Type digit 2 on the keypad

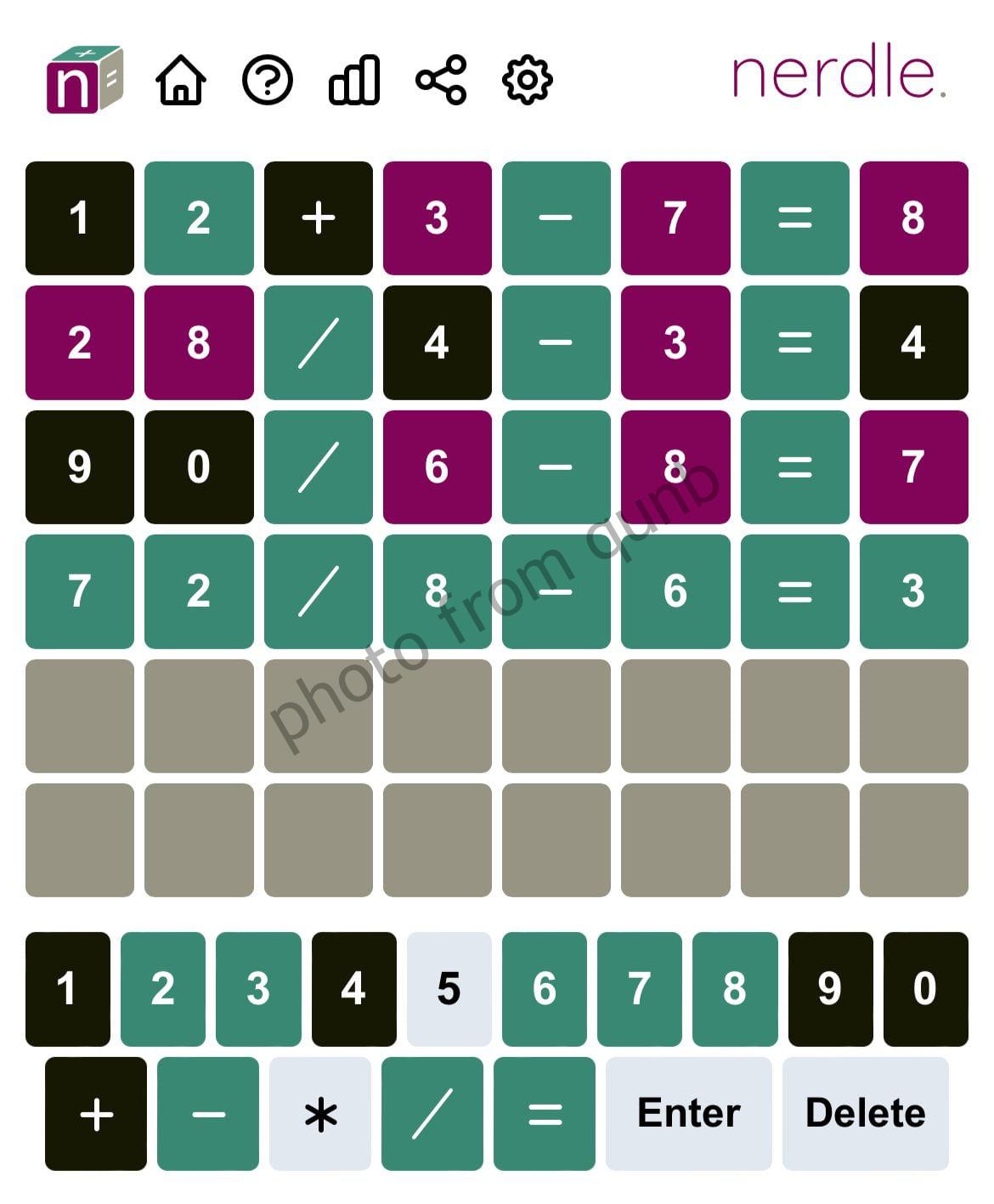163,989
